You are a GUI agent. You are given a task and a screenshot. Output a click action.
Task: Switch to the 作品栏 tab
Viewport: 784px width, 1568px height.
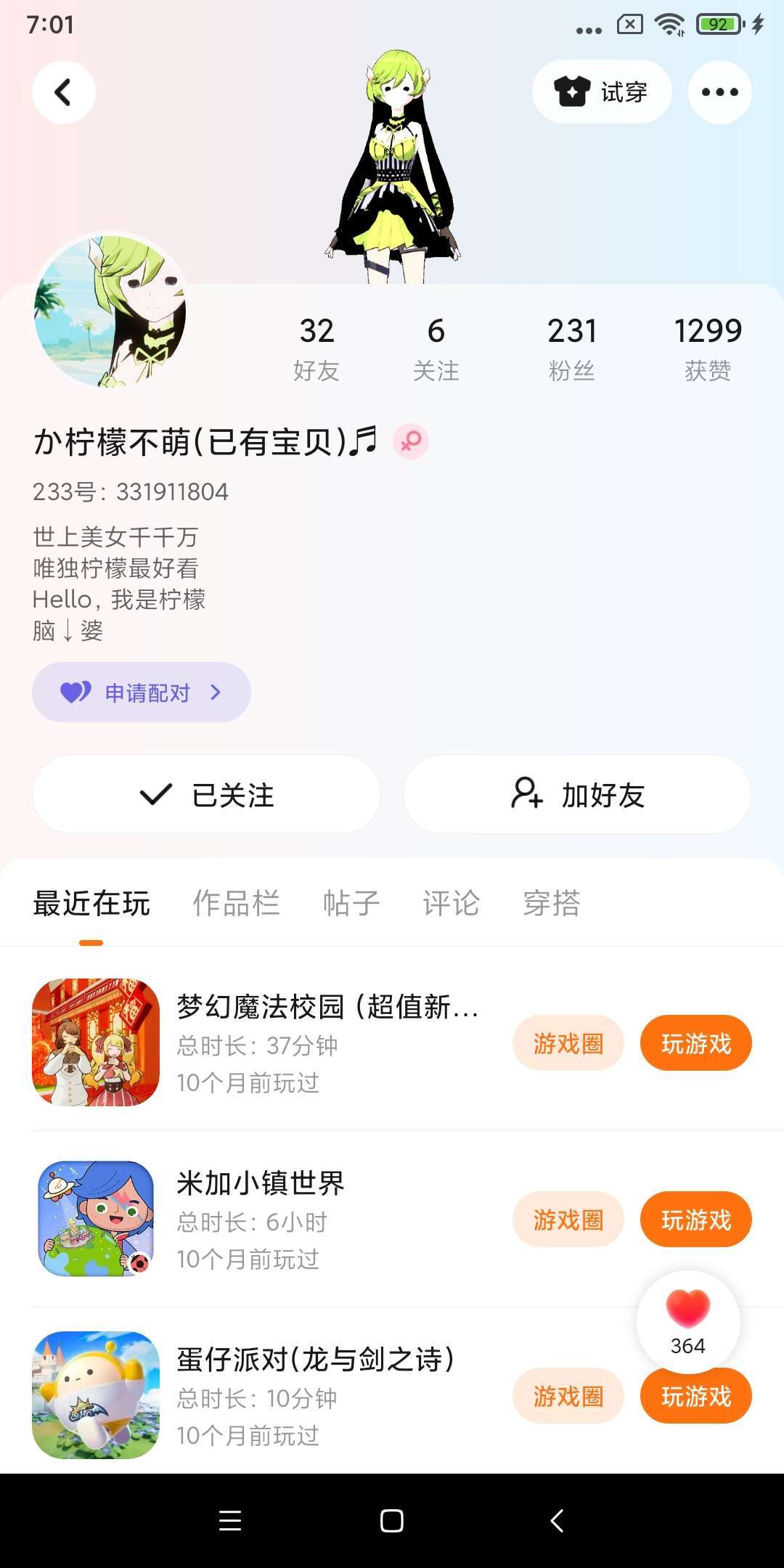(236, 904)
